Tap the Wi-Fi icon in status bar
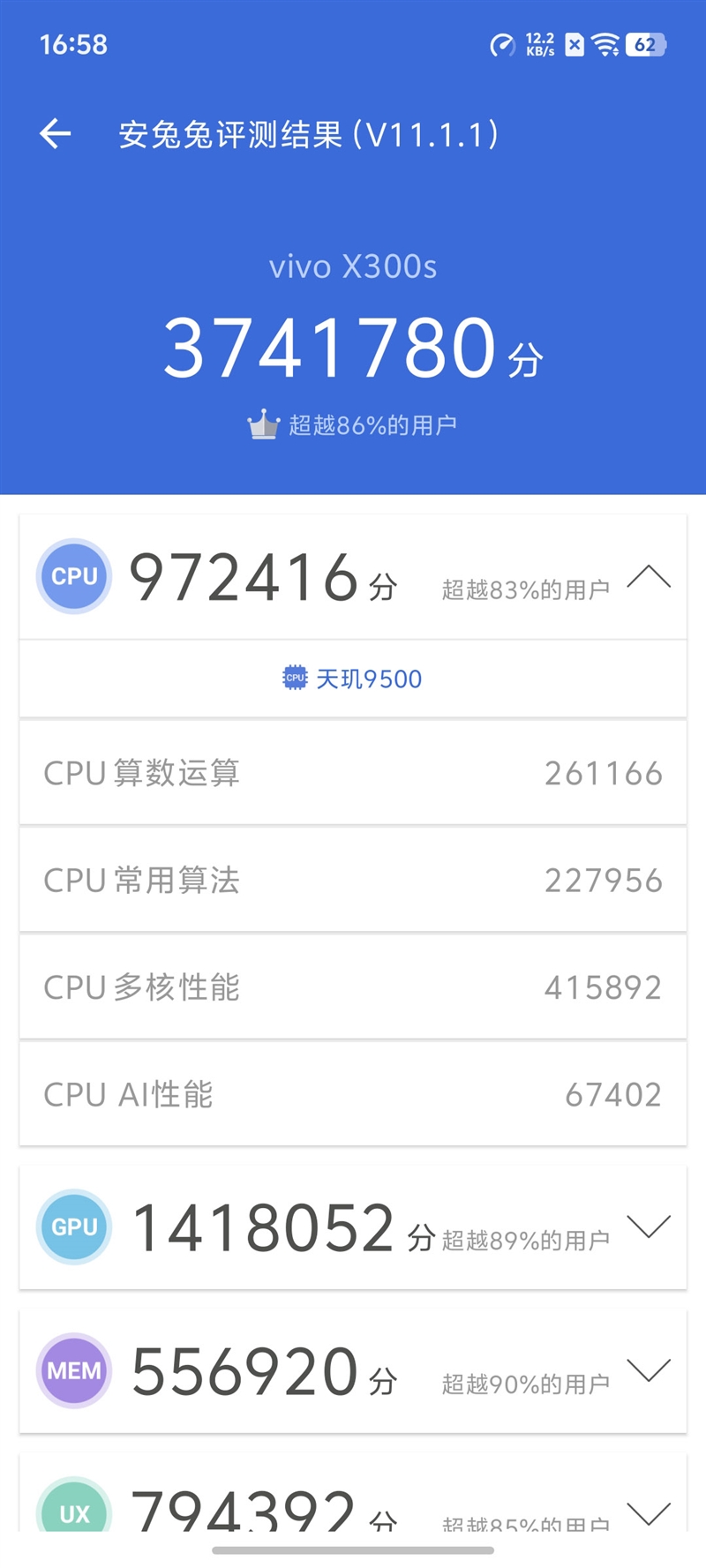This screenshot has height=1568, width=706. 605,43
